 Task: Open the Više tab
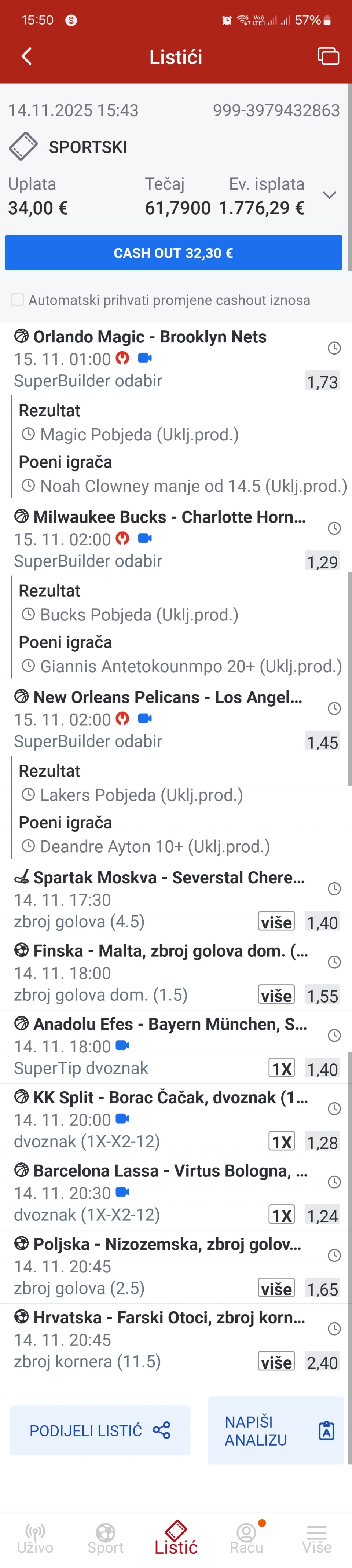click(317, 1539)
